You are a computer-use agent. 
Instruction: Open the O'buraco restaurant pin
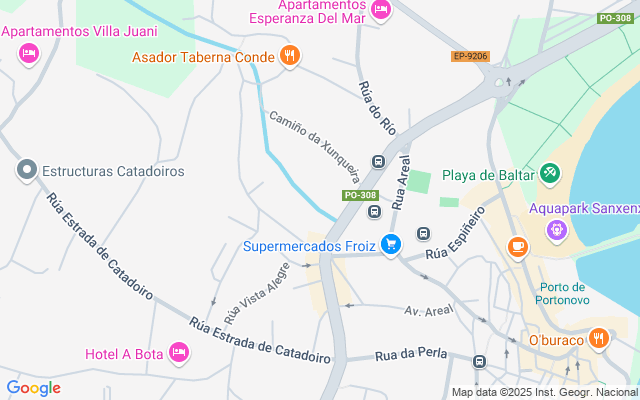(x=599, y=337)
